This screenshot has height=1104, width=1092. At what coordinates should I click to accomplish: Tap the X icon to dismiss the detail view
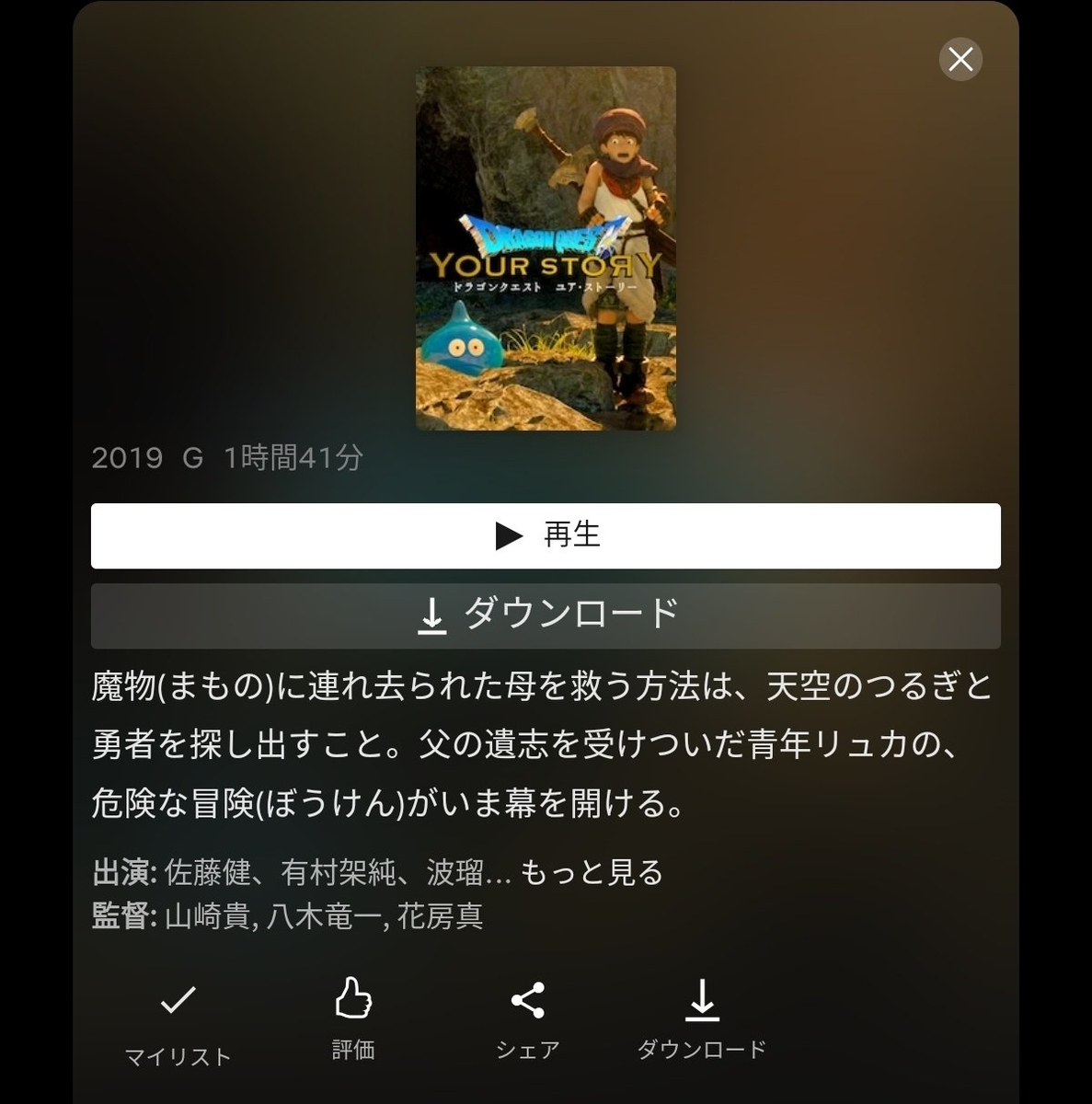coord(960,59)
